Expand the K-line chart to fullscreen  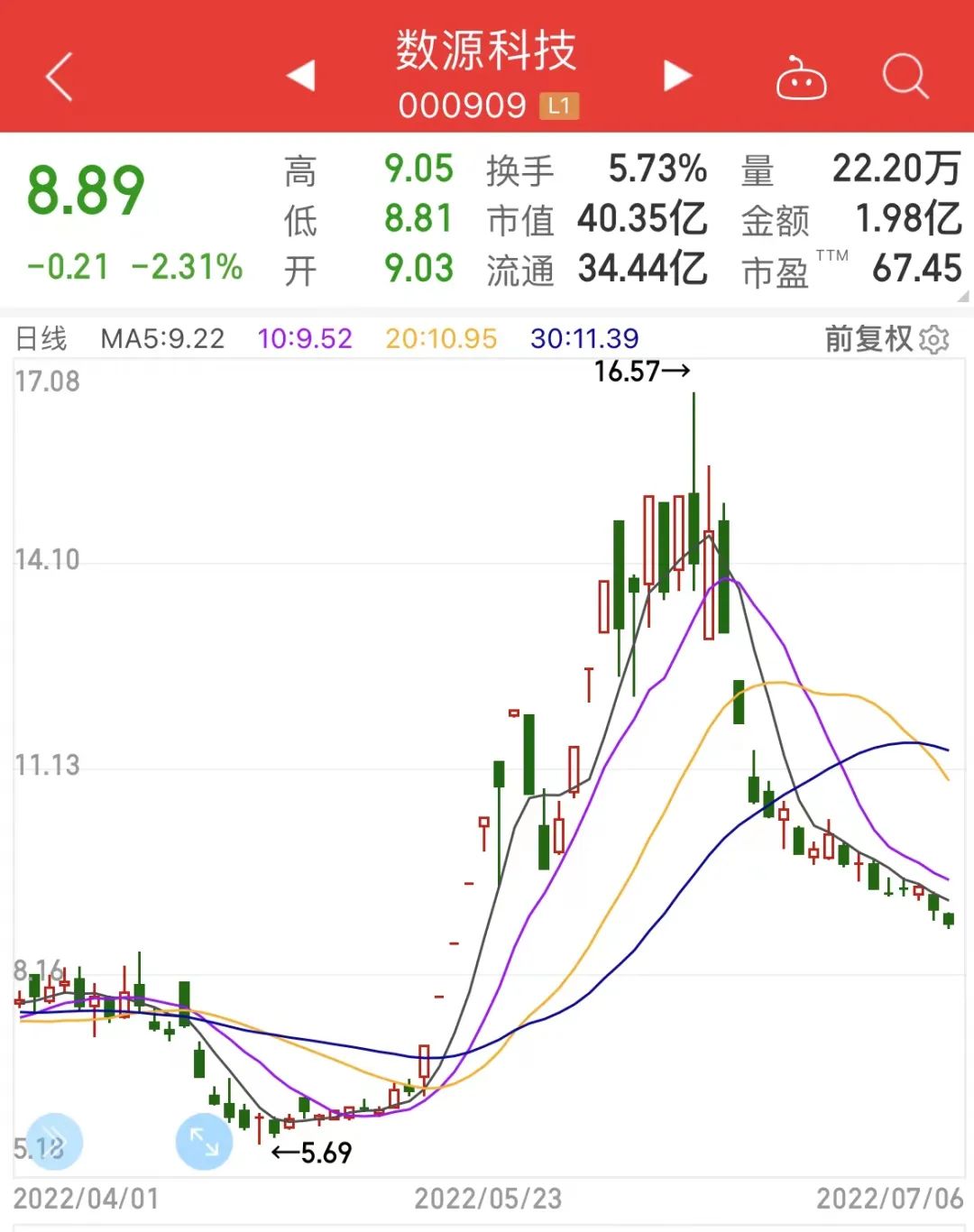click(204, 1142)
